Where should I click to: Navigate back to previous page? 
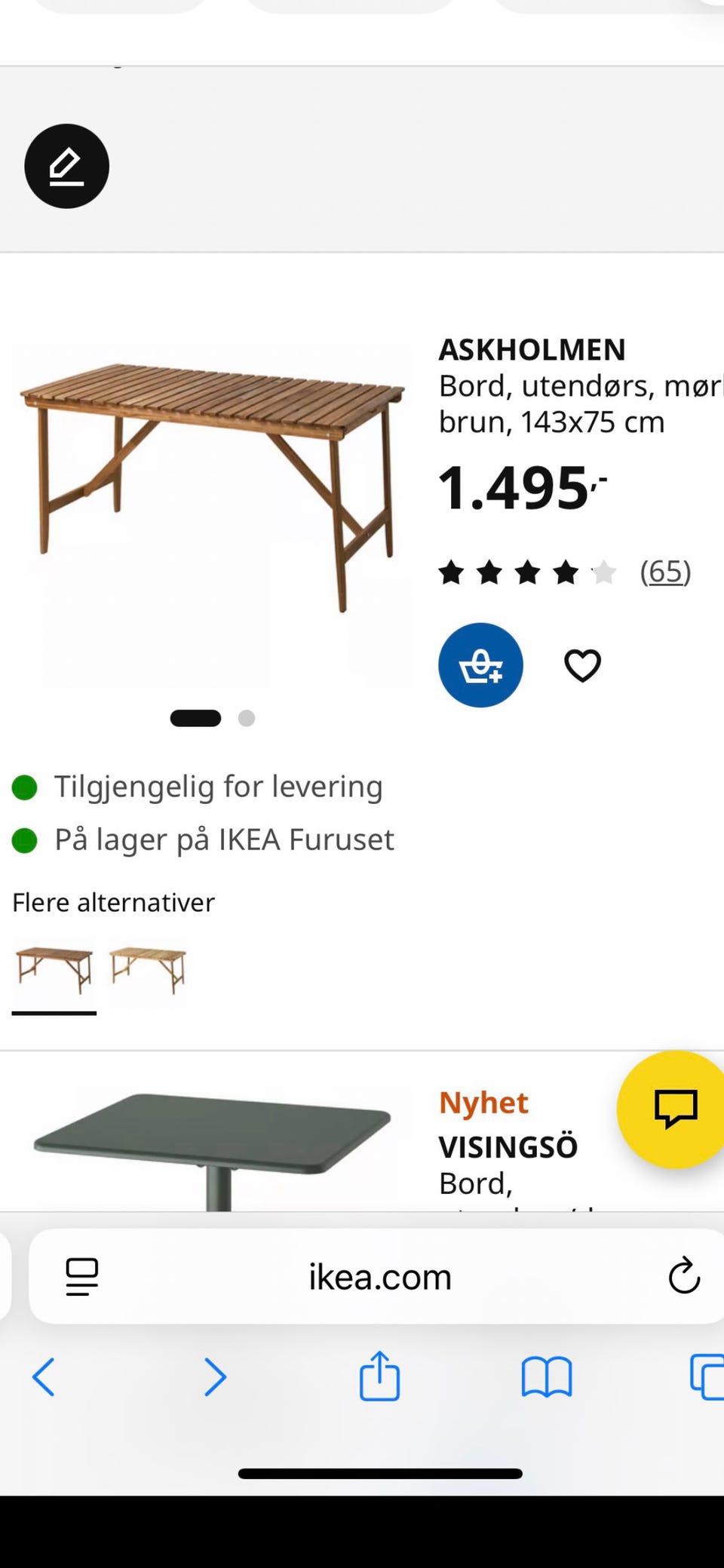[x=43, y=1376]
